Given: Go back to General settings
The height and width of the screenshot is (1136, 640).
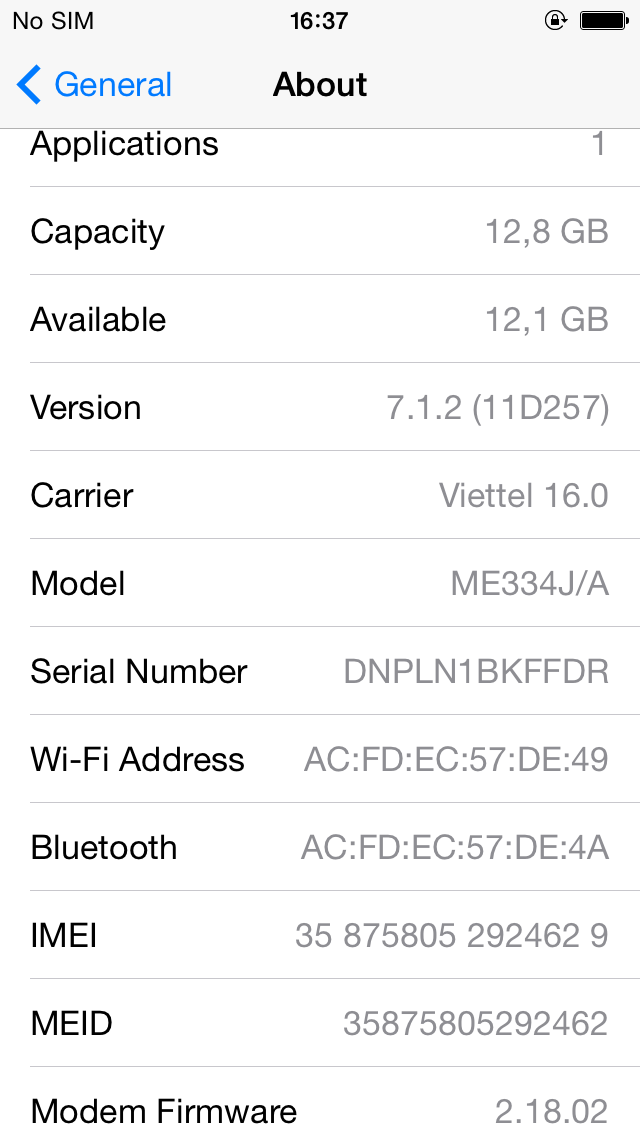Looking at the screenshot, I should [95, 85].
